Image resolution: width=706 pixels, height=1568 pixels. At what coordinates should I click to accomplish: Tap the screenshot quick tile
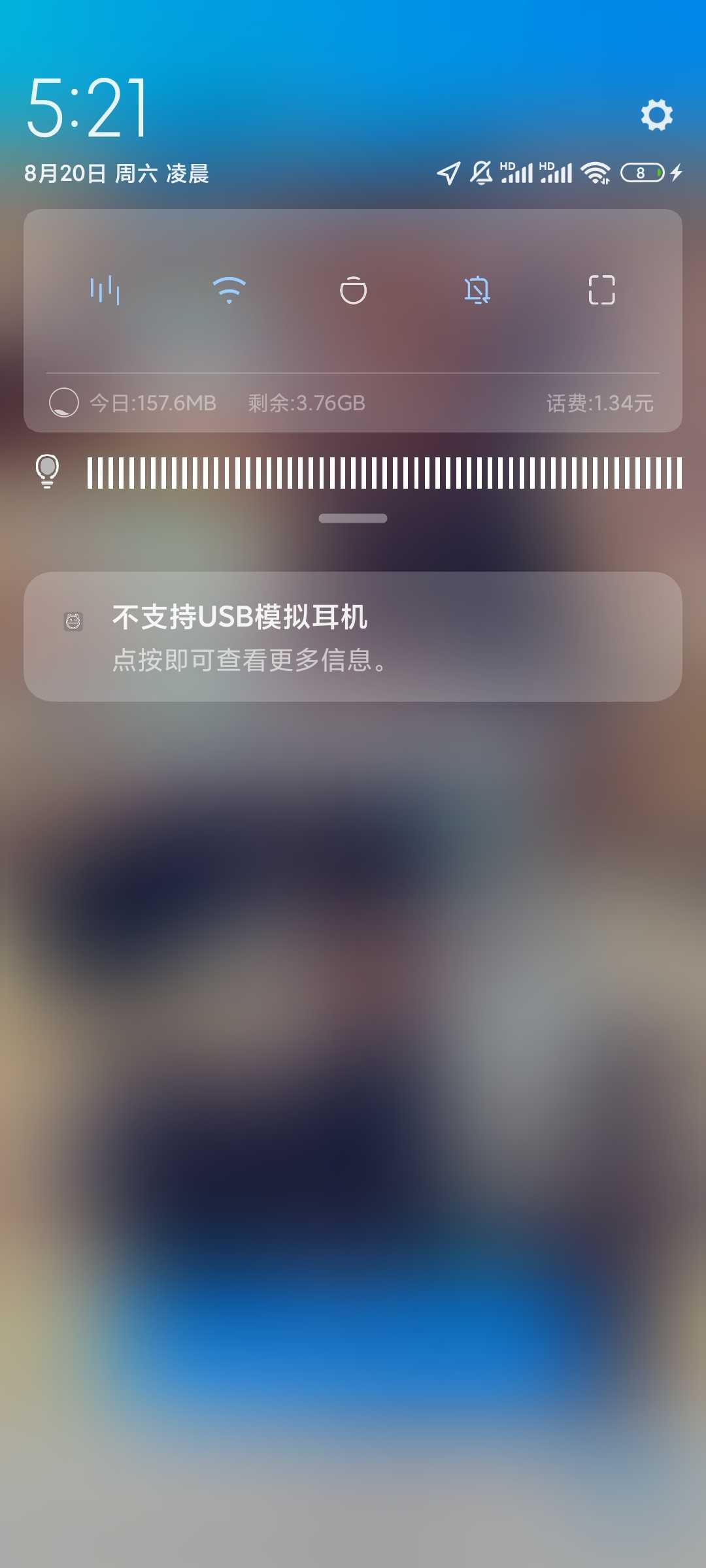click(601, 290)
